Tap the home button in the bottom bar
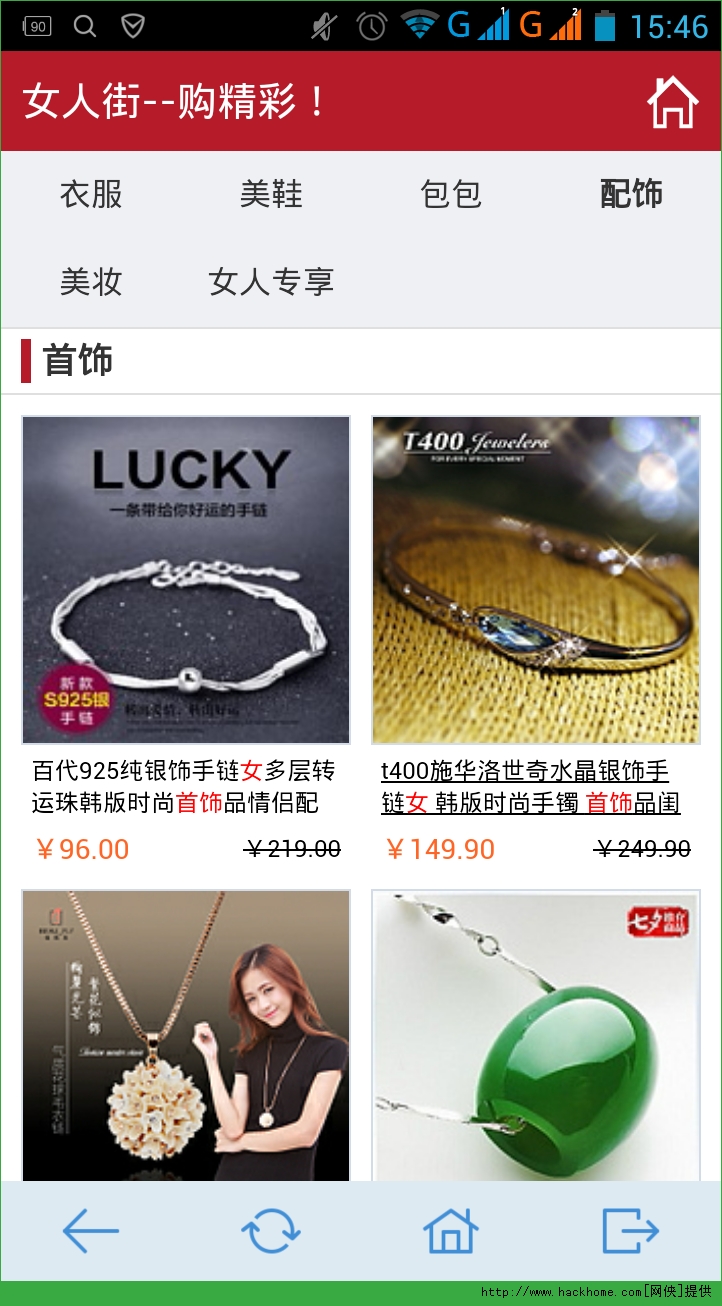Screen dimensions: 722x1306 451,1231
